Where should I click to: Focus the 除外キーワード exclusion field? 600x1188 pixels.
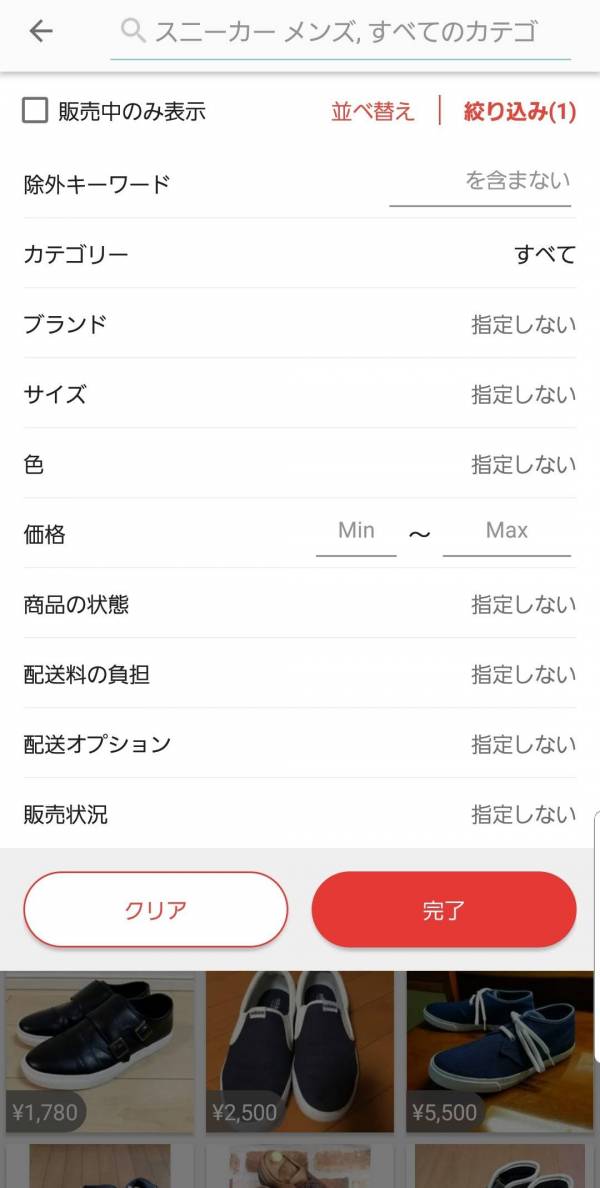click(480, 183)
